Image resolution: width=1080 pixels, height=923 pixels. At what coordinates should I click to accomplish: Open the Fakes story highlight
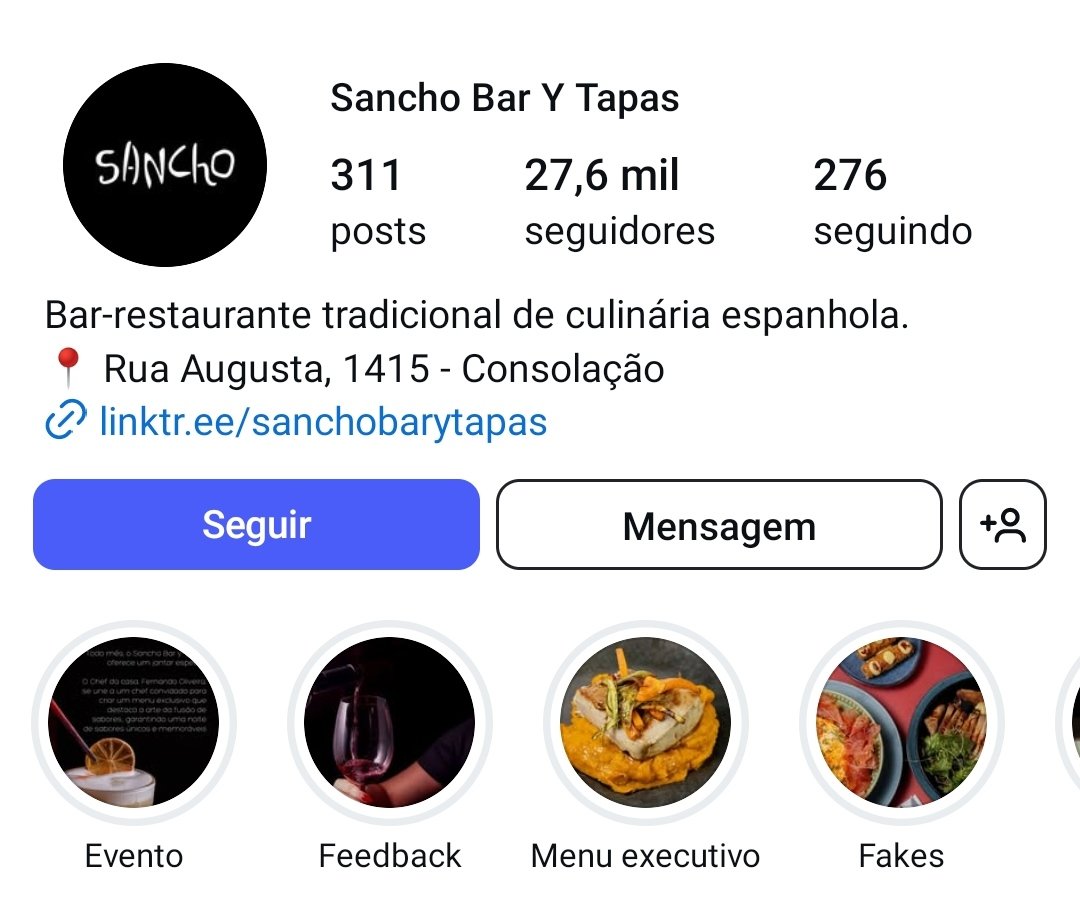pos(901,722)
